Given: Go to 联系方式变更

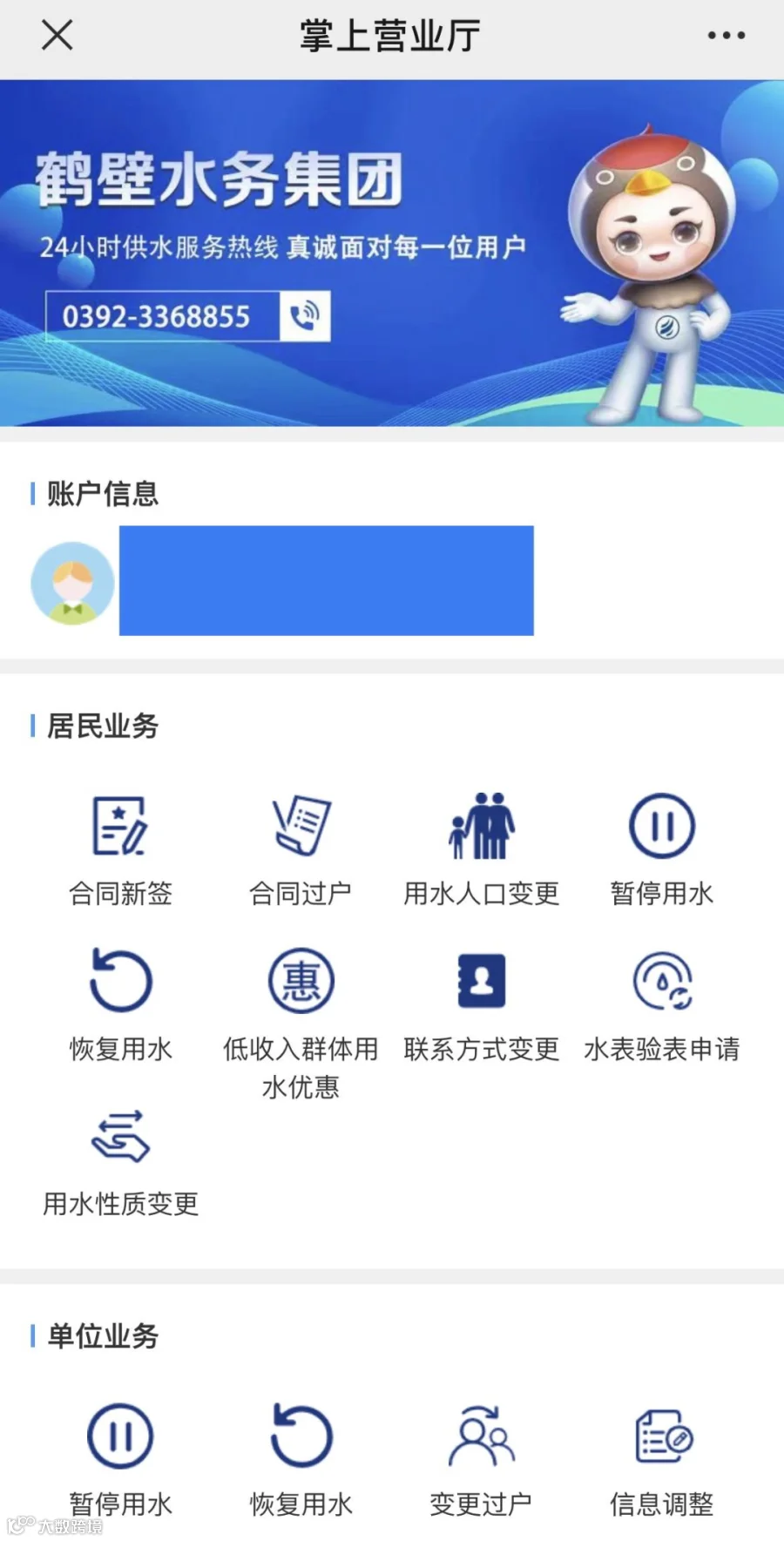Looking at the screenshot, I should (481, 1005).
